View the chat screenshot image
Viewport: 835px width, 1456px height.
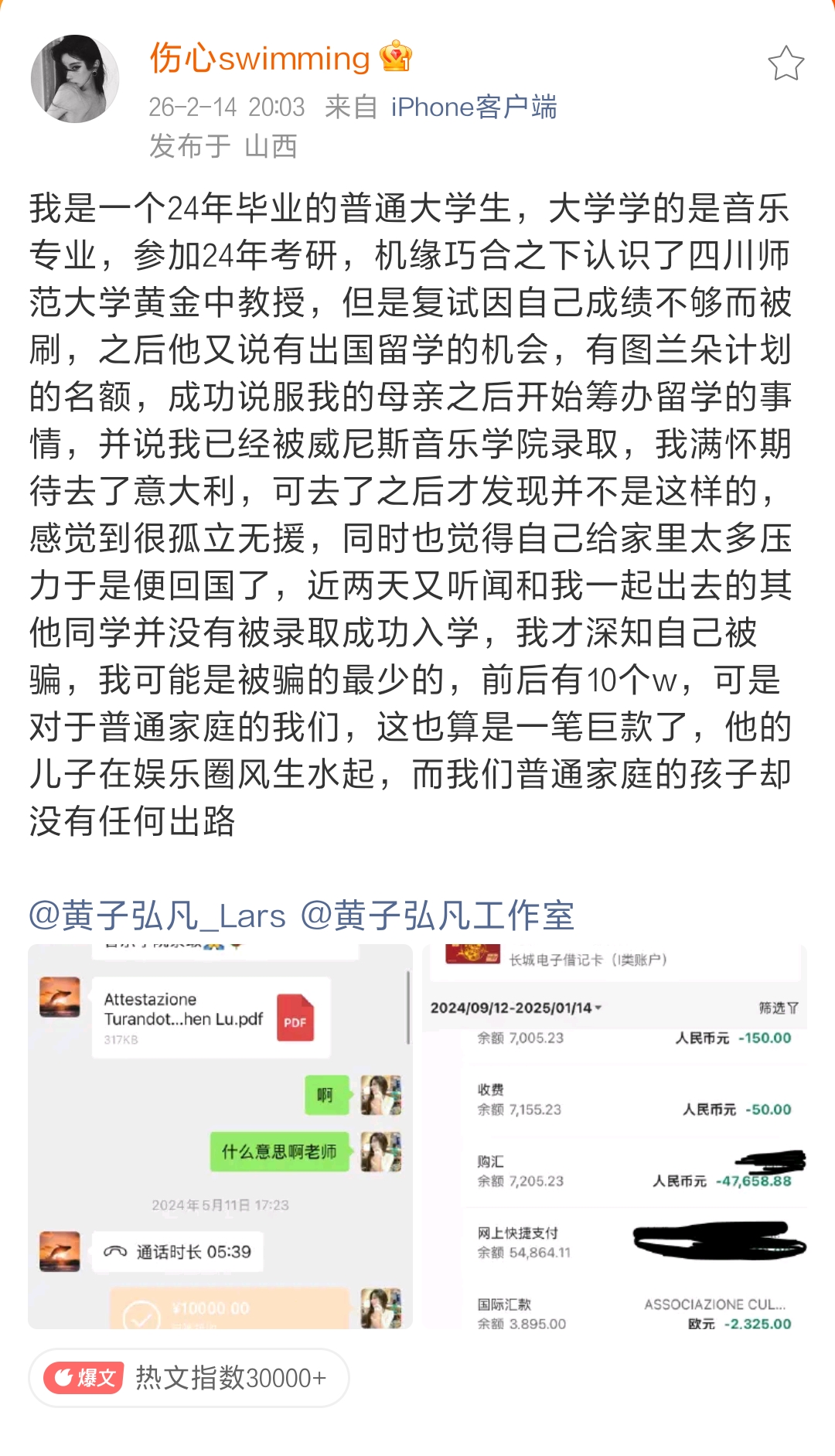pos(220,1137)
